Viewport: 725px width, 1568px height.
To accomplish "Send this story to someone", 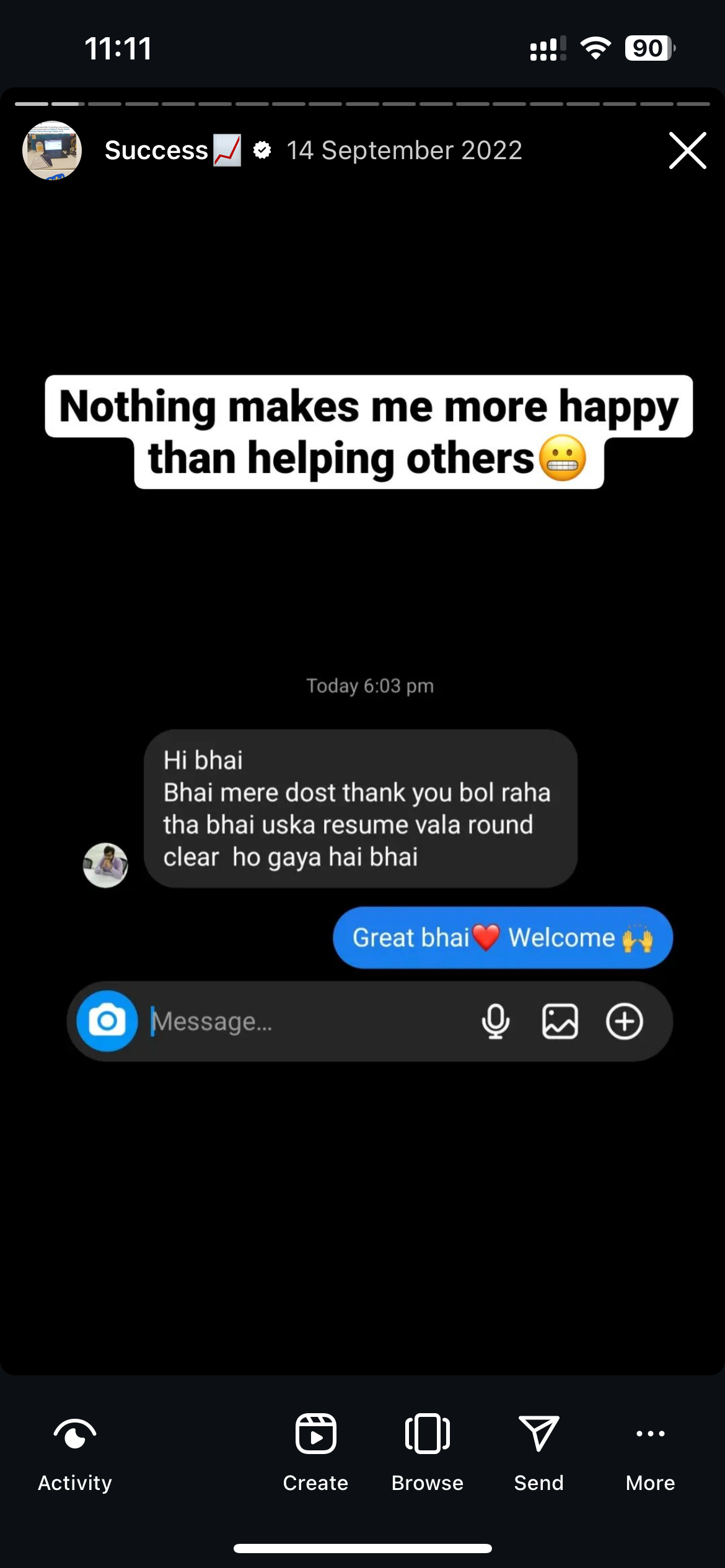I will click(x=538, y=1450).
